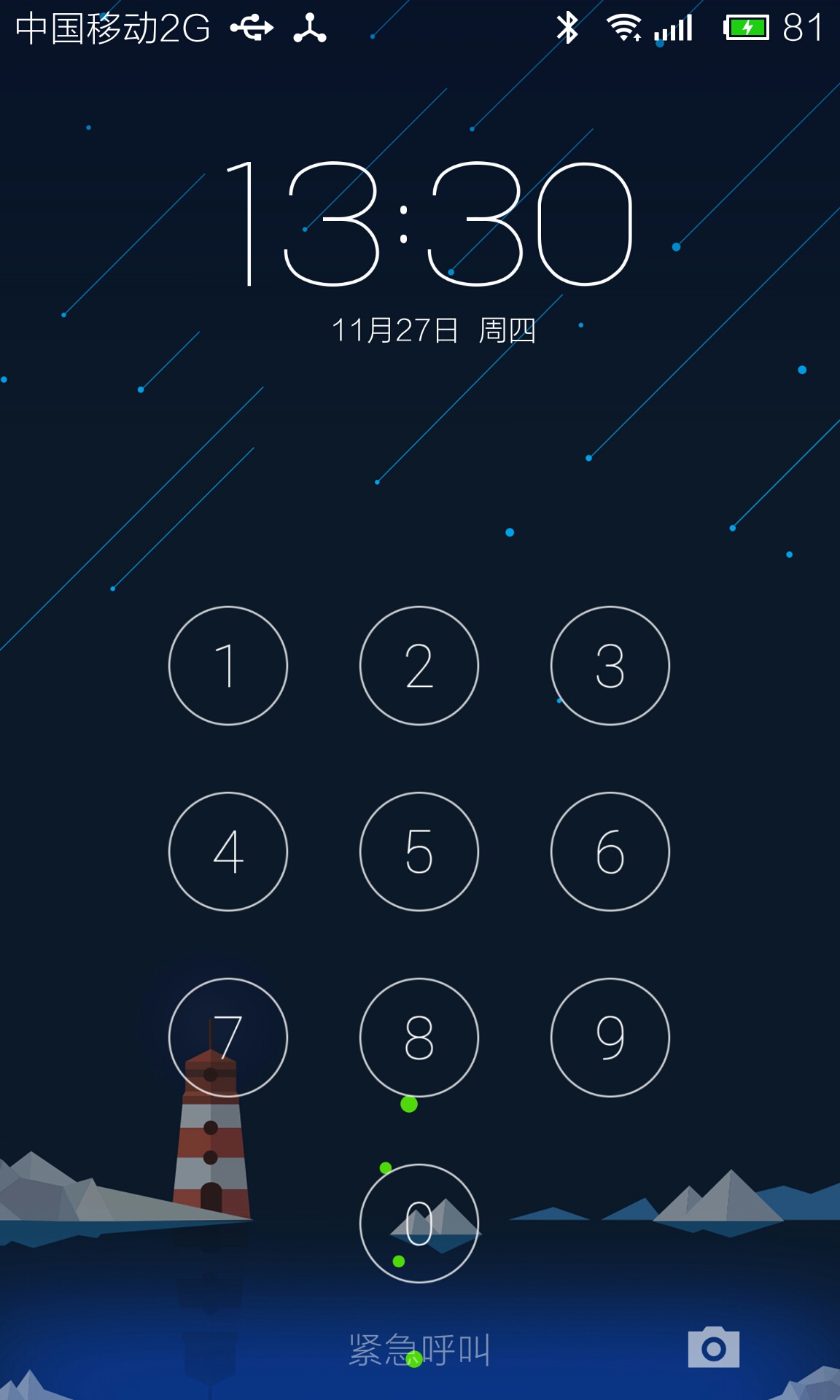Select digit 4 on the lock keypad
This screenshot has width=840, height=1400.
tap(228, 852)
